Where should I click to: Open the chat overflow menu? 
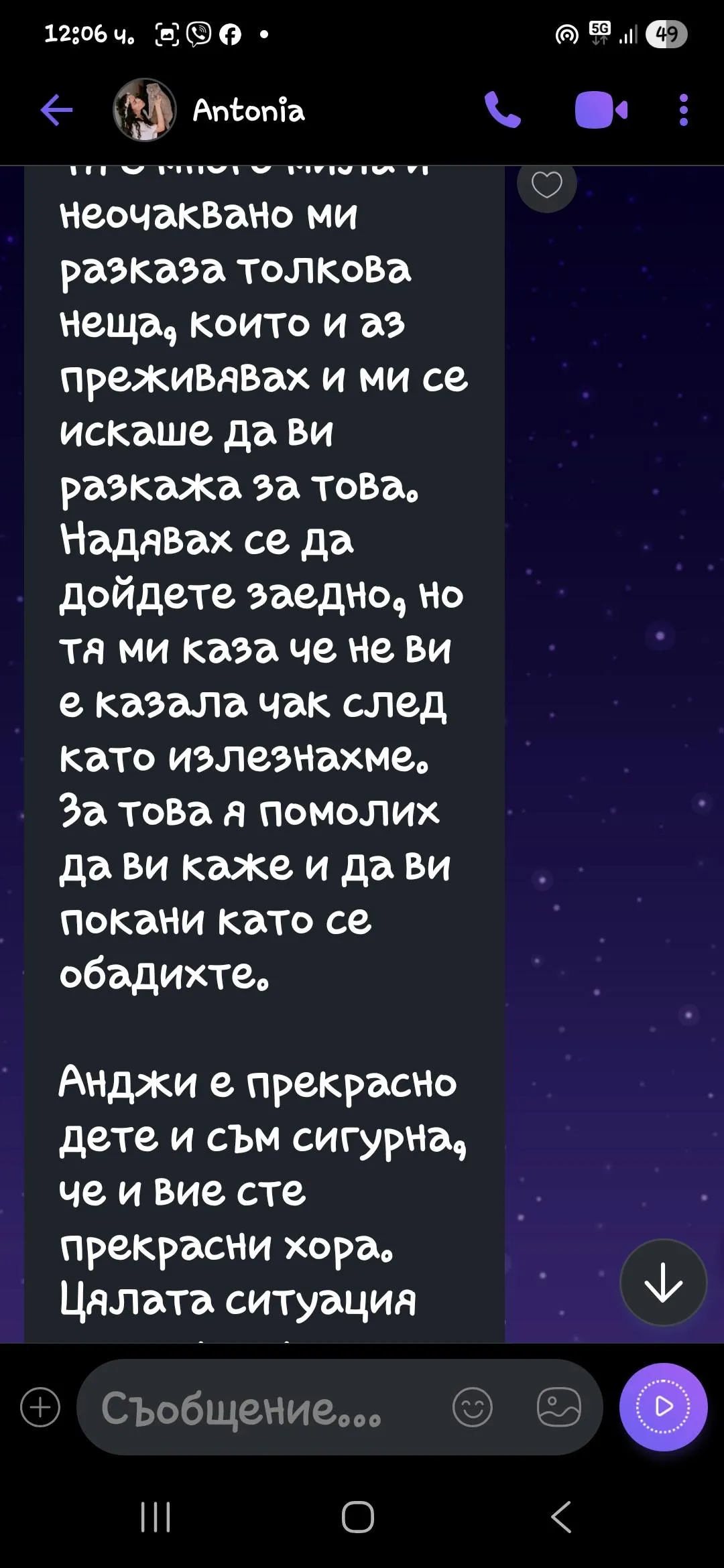[683, 111]
